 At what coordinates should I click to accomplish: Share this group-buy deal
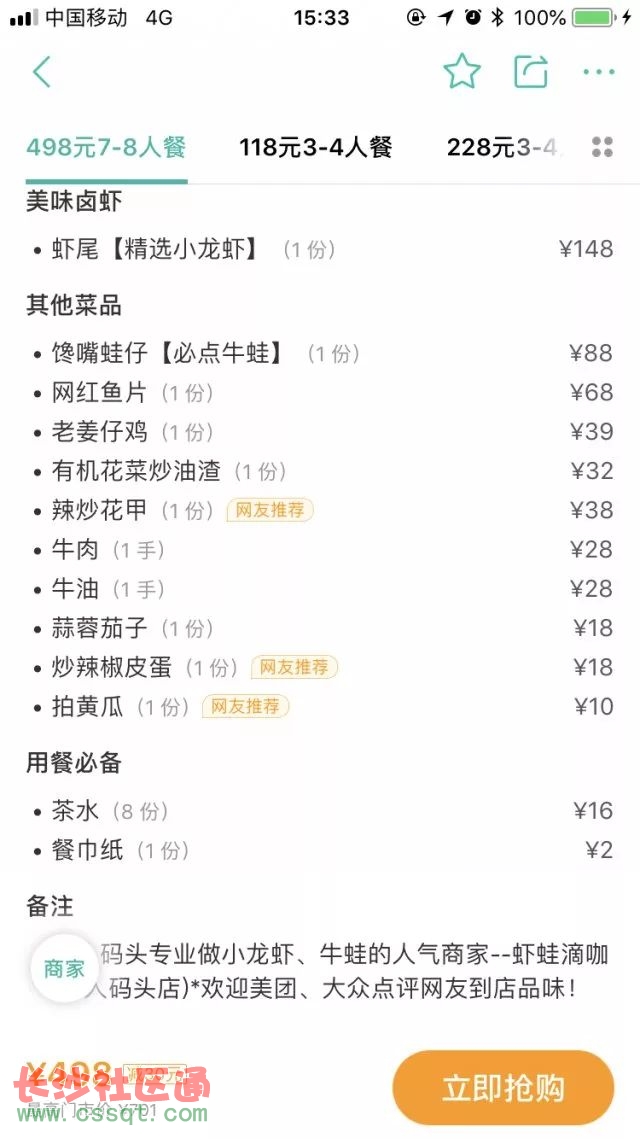(x=531, y=72)
